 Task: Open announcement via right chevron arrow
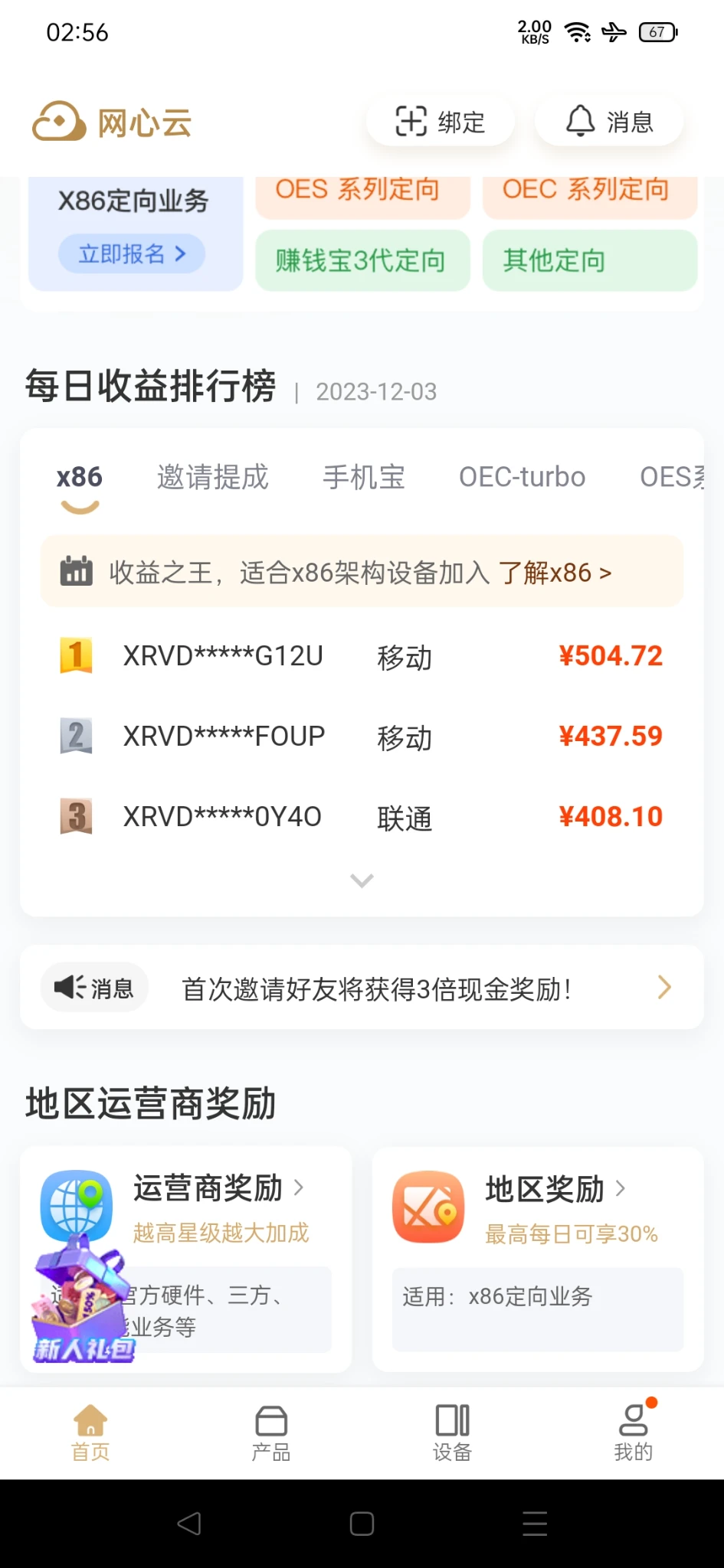[663, 987]
